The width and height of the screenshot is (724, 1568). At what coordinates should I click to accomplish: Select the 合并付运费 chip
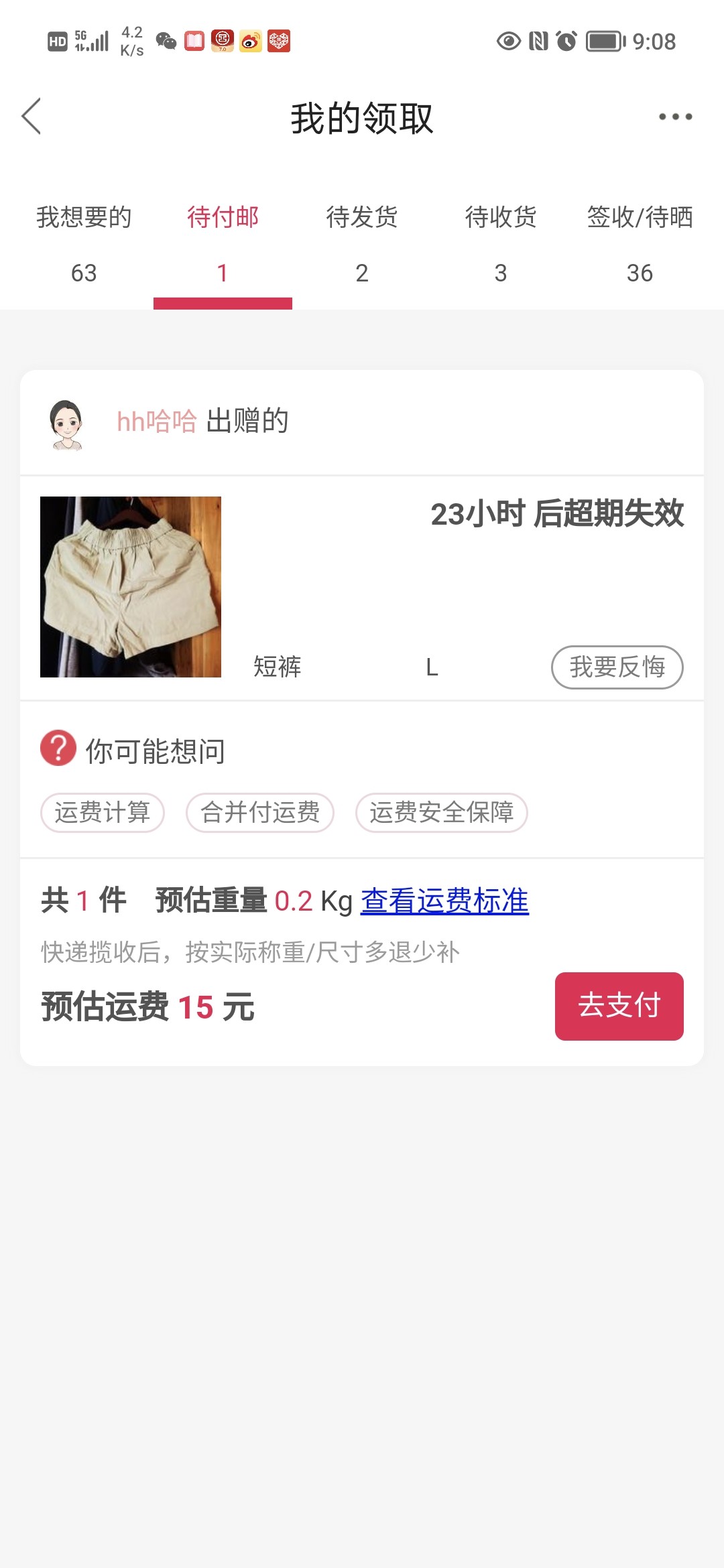260,813
